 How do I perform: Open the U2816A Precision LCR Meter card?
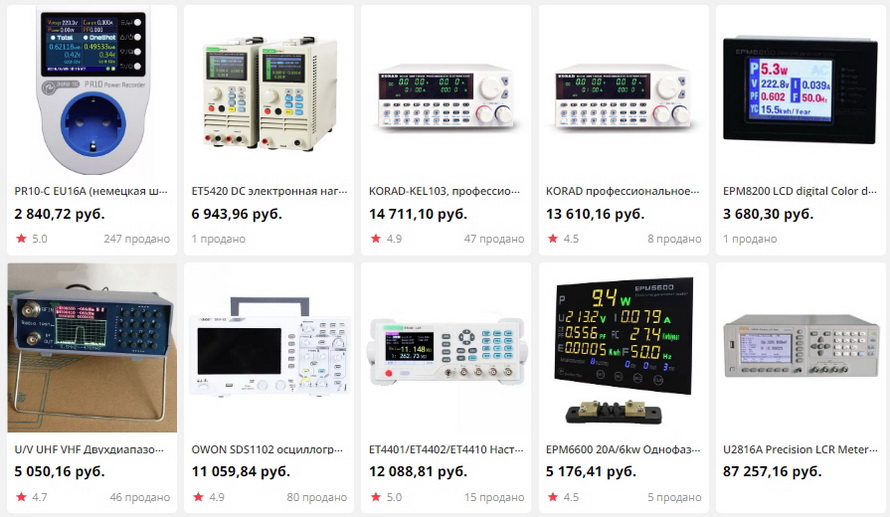[x=800, y=350]
